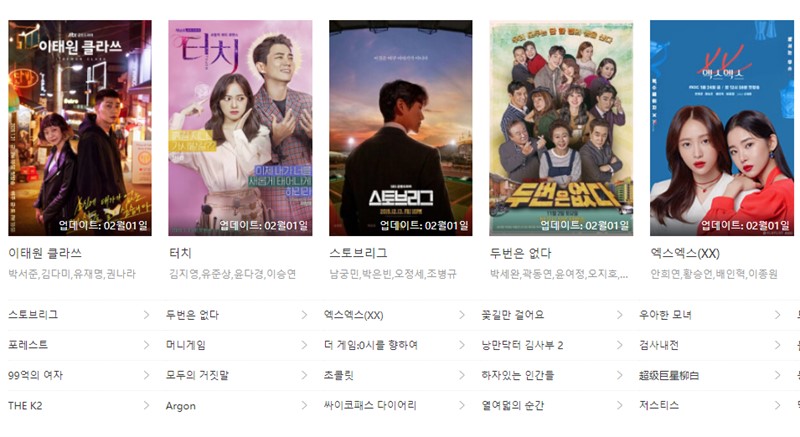800x437 pixels.
Task: Go to 99억의 여자
Action: 36,375
